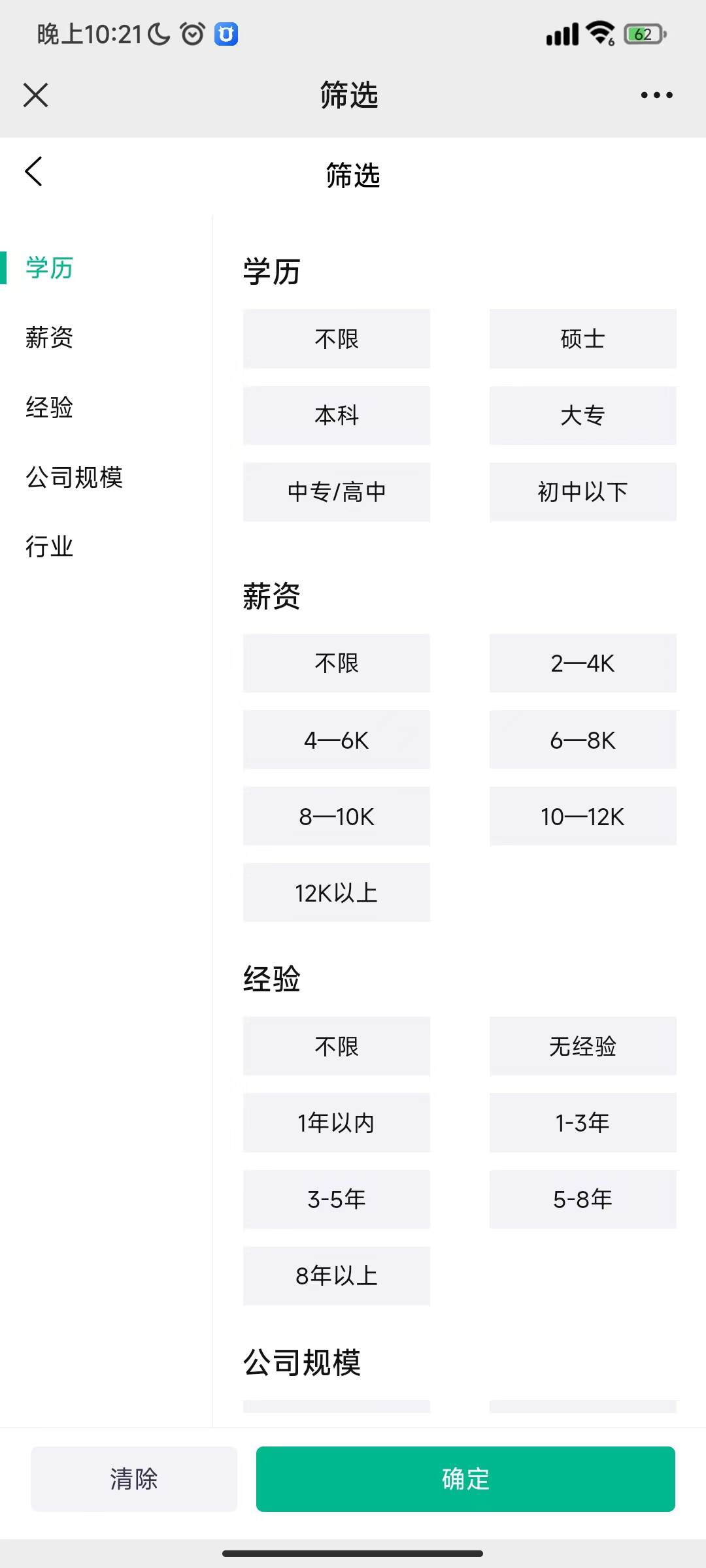This screenshot has height=1568, width=706.
Task: Select the 1-3年 experience chip
Action: 582,1123
